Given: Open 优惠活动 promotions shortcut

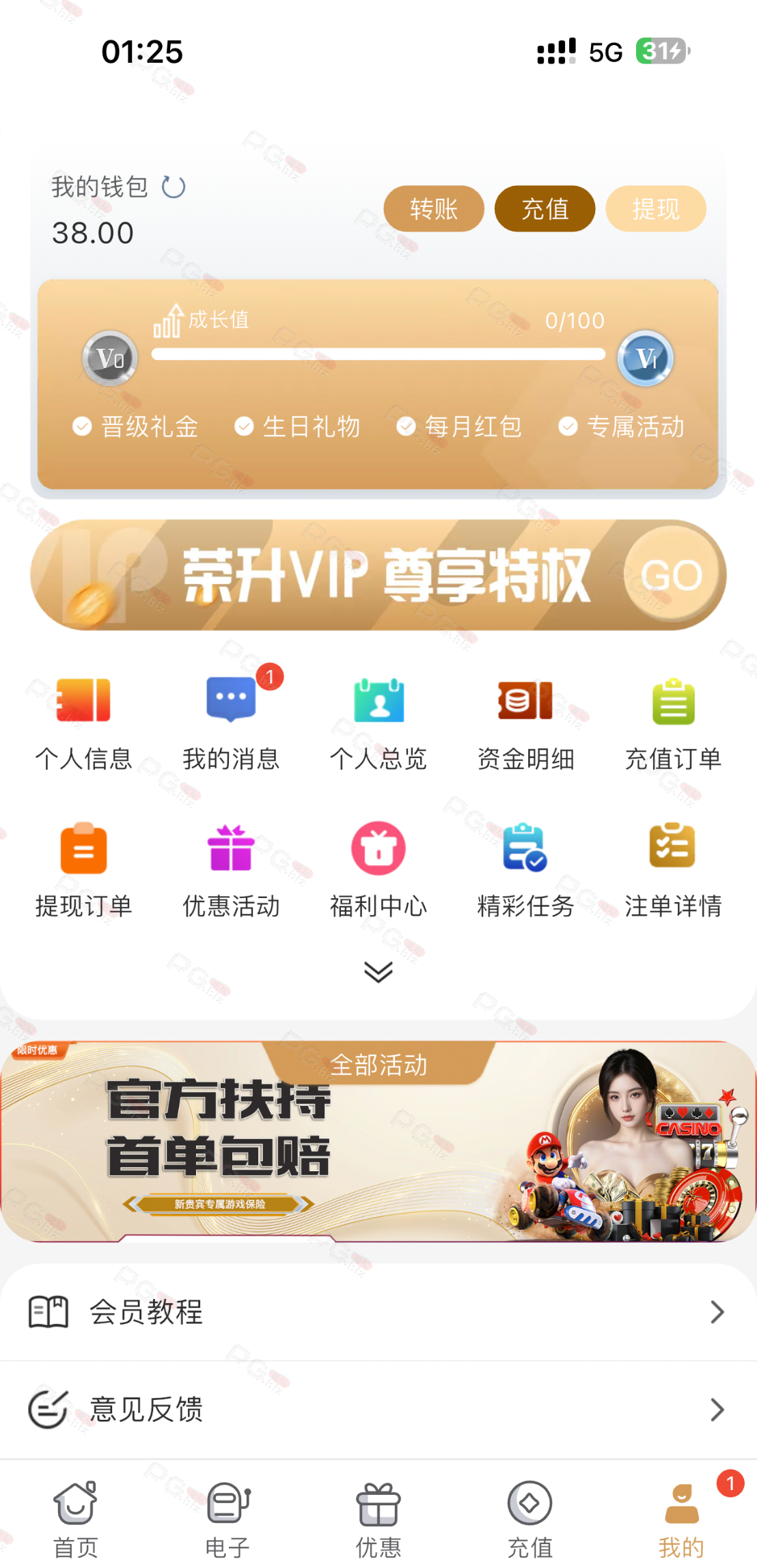Looking at the screenshot, I should [231, 870].
